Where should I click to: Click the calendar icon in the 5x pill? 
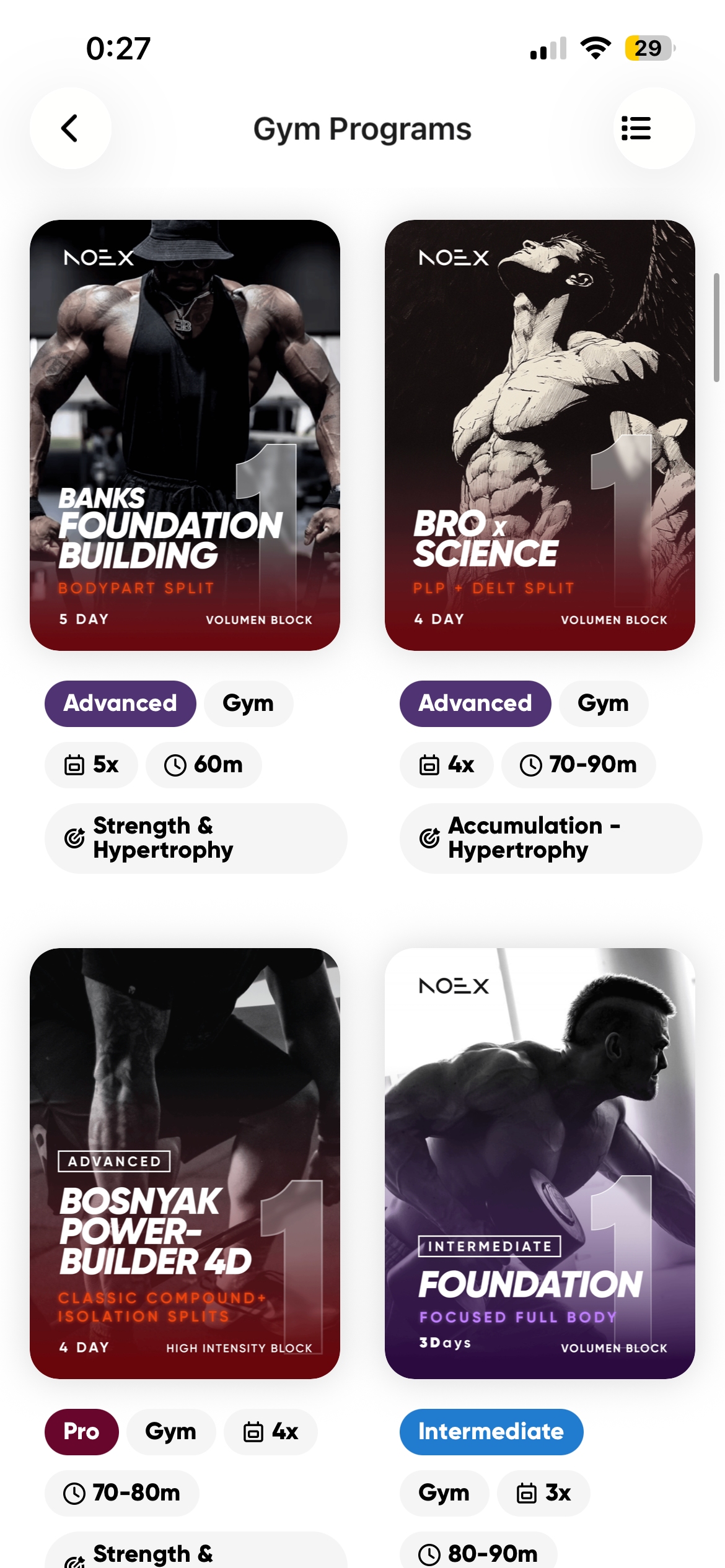(x=74, y=765)
